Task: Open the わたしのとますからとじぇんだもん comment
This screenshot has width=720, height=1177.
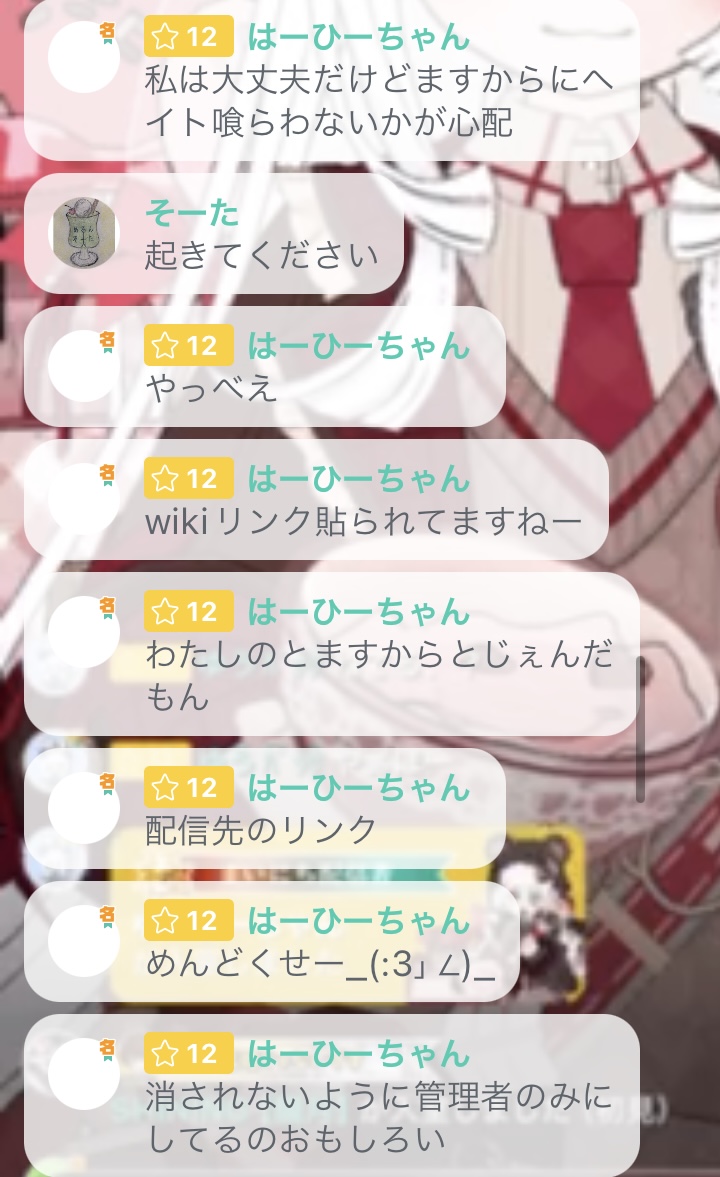Action: click(332, 654)
